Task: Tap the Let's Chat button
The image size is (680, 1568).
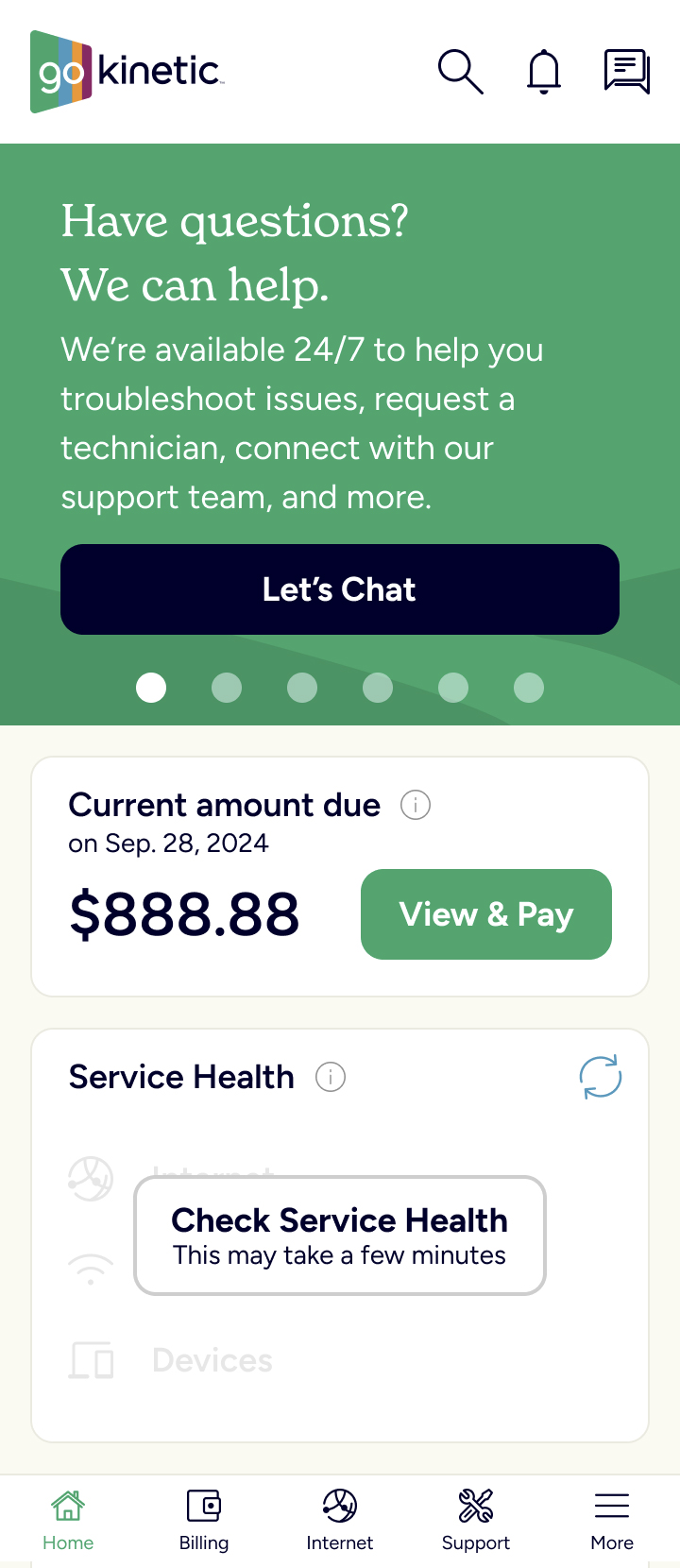Action: 340,589
